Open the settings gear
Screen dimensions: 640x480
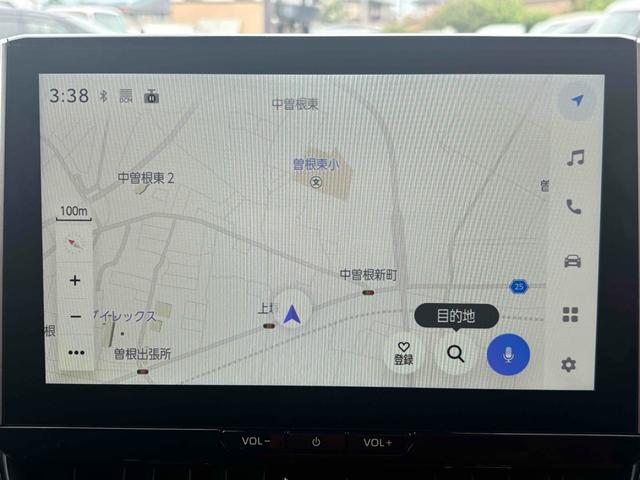click(x=568, y=365)
